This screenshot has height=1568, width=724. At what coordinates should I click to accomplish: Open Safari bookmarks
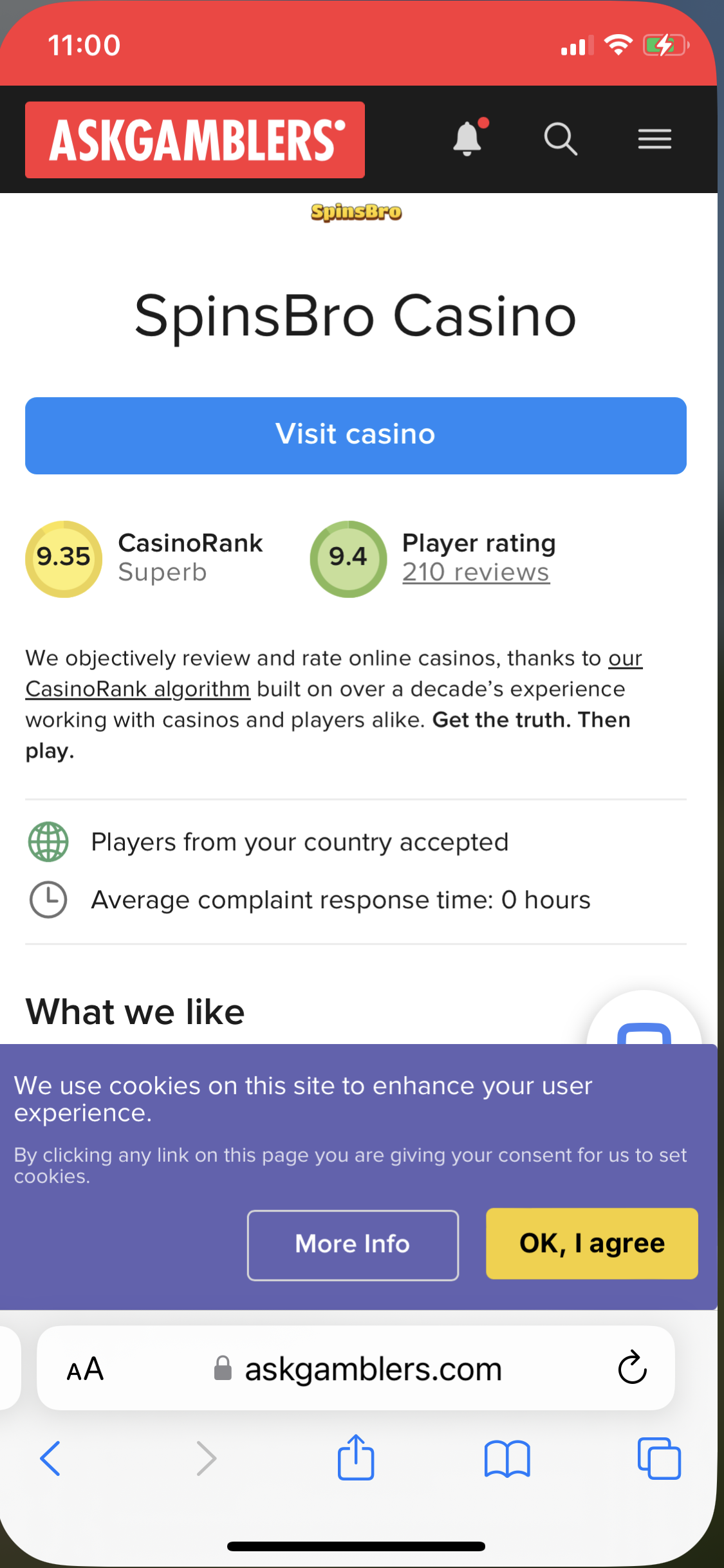click(507, 1459)
